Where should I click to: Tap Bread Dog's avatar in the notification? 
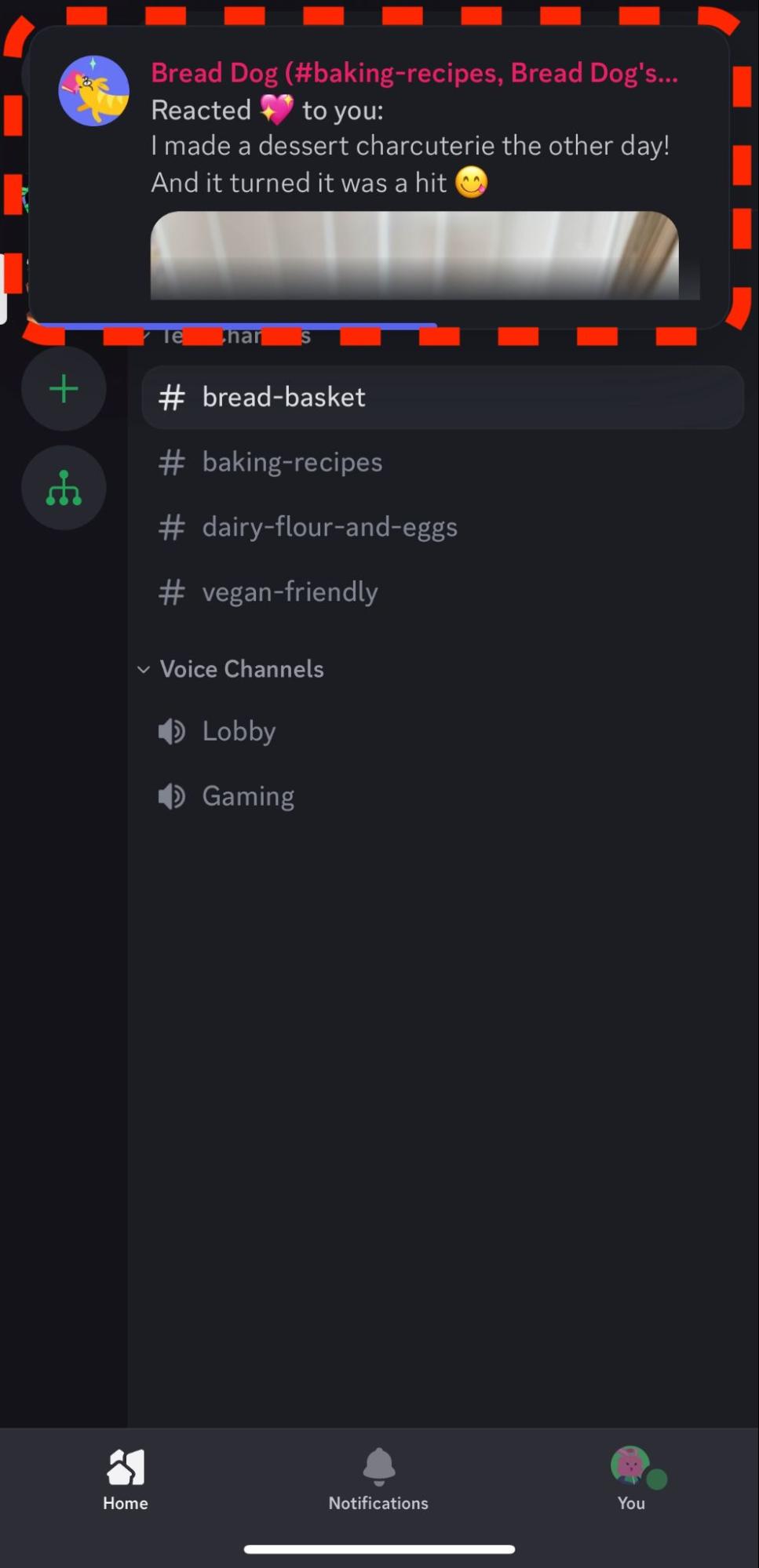[x=93, y=89]
